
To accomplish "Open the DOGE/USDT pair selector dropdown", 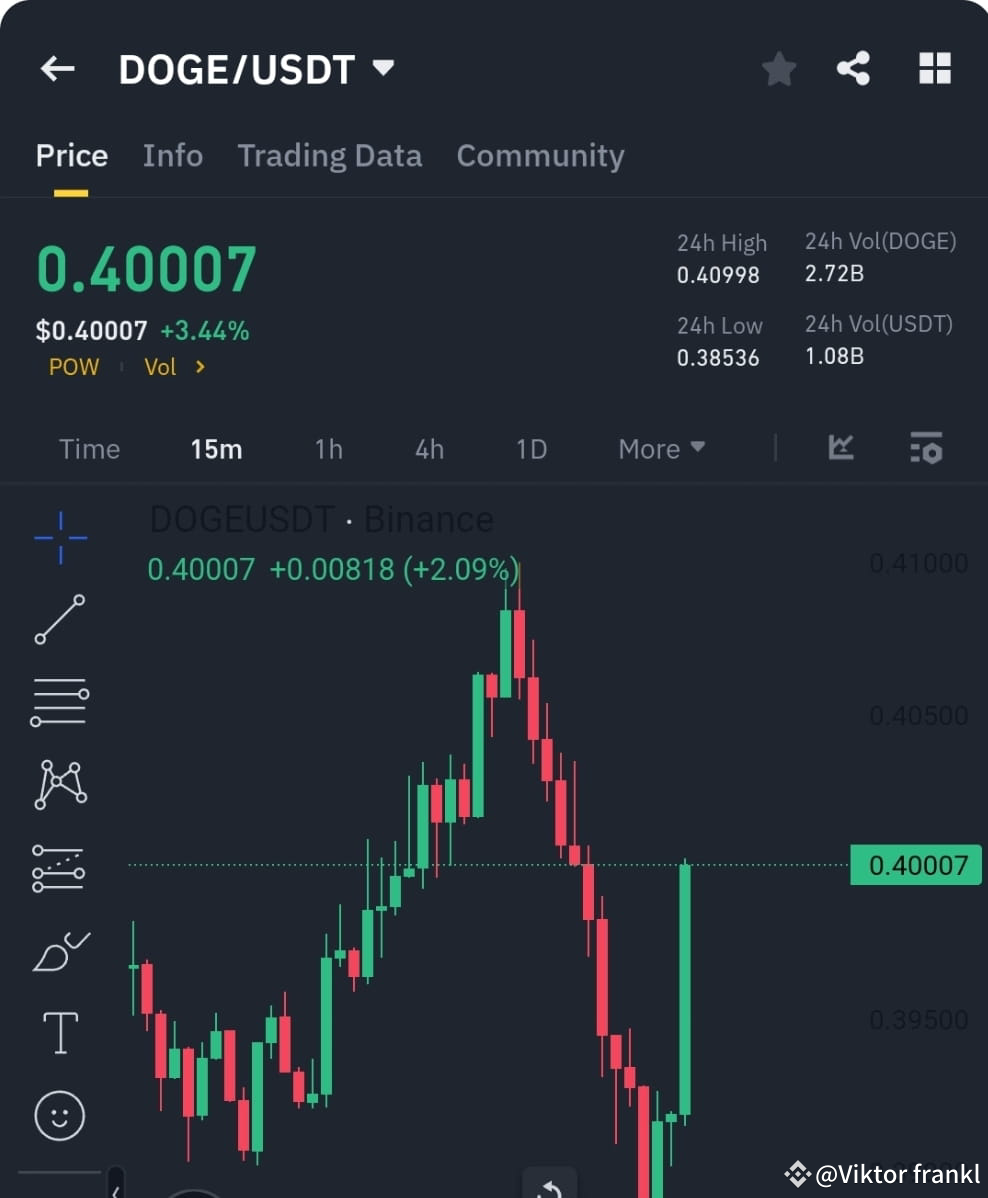I will pos(383,68).
